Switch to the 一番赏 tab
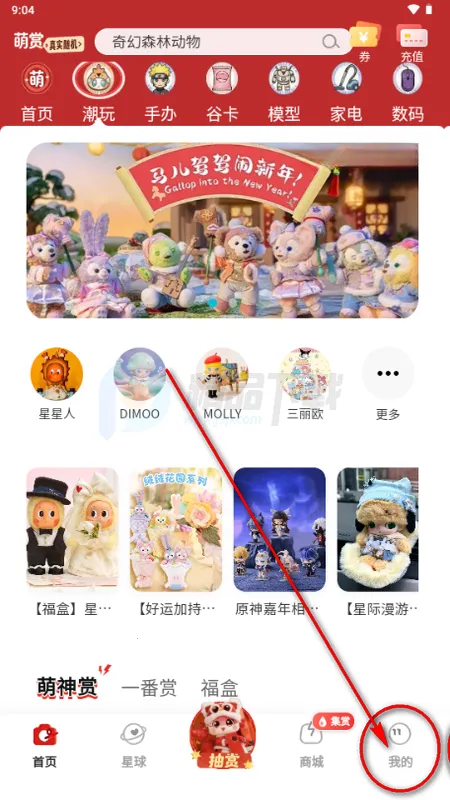This screenshot has height=800, width=450. [149, 688]
